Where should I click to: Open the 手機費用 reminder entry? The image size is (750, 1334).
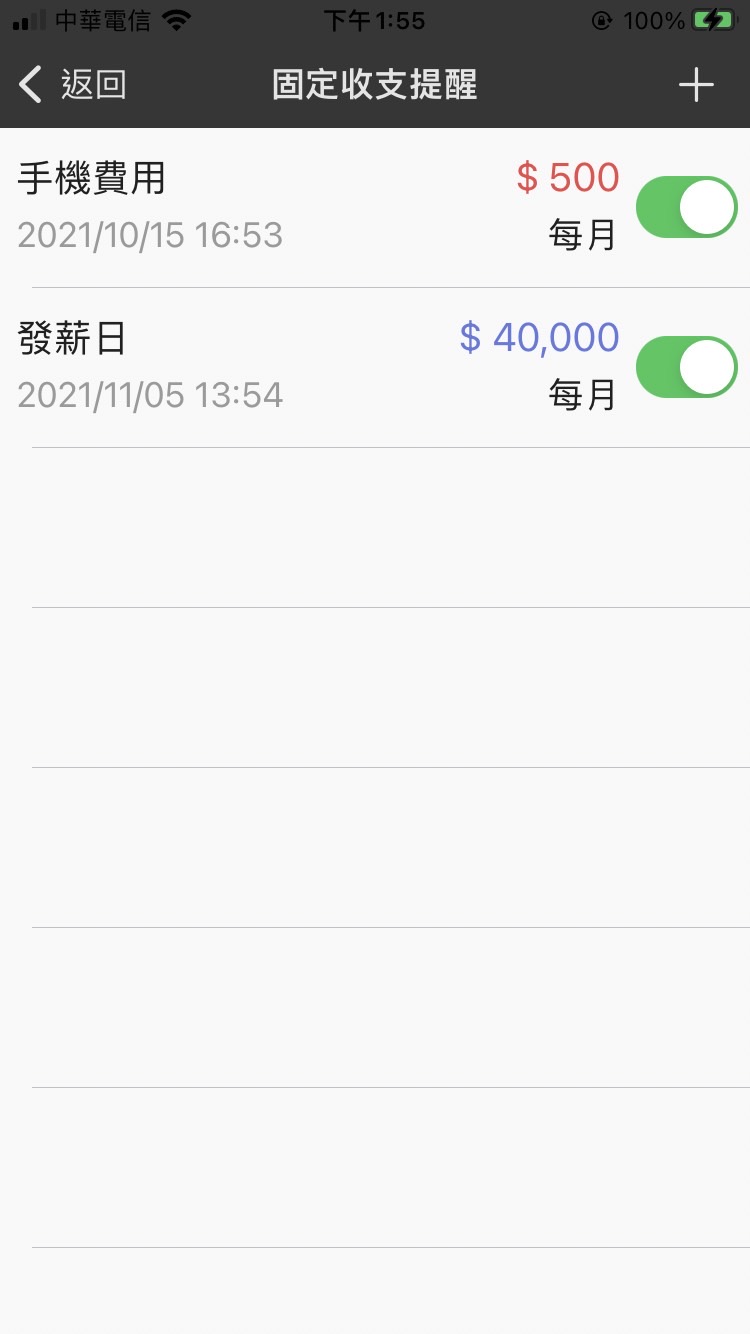click(x=300, y=207)
